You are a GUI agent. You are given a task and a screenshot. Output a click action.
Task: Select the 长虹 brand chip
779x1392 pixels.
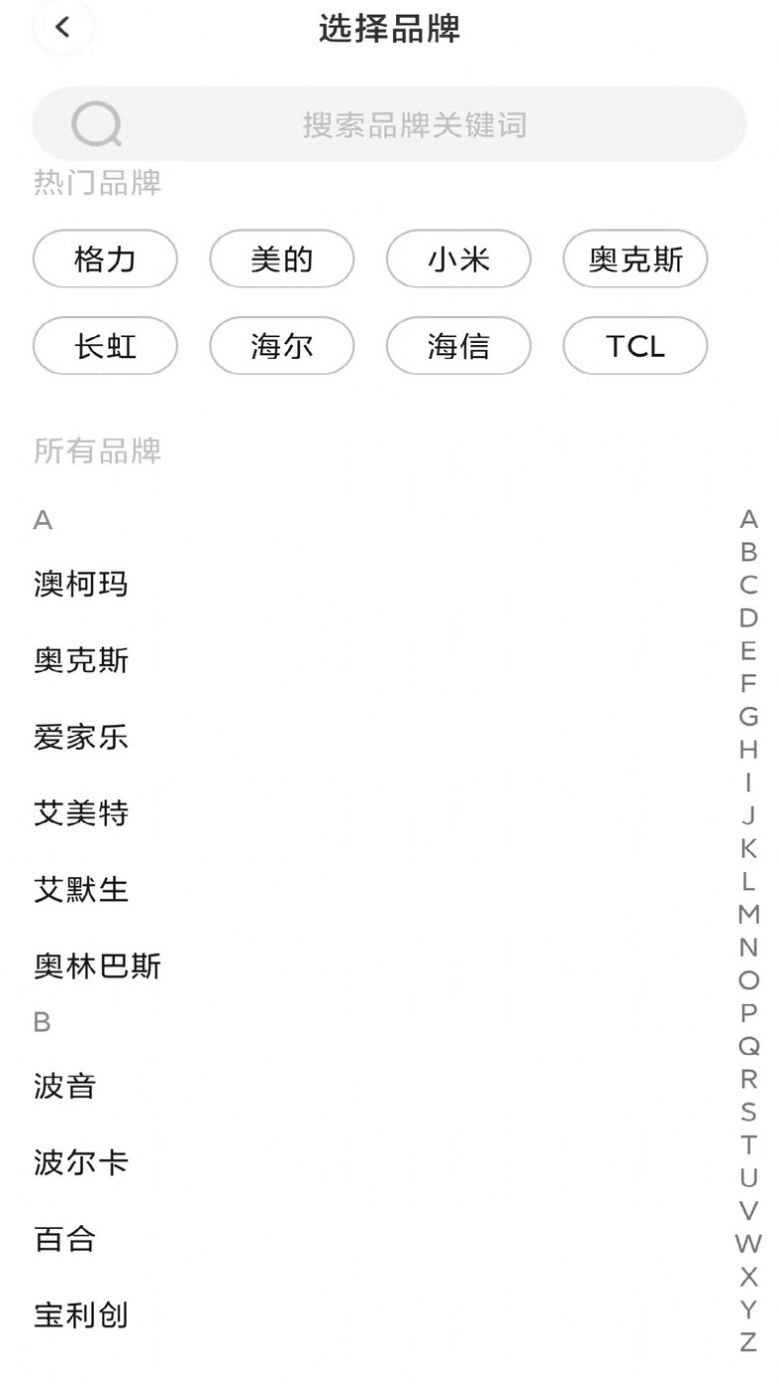[x=104, y=346]
